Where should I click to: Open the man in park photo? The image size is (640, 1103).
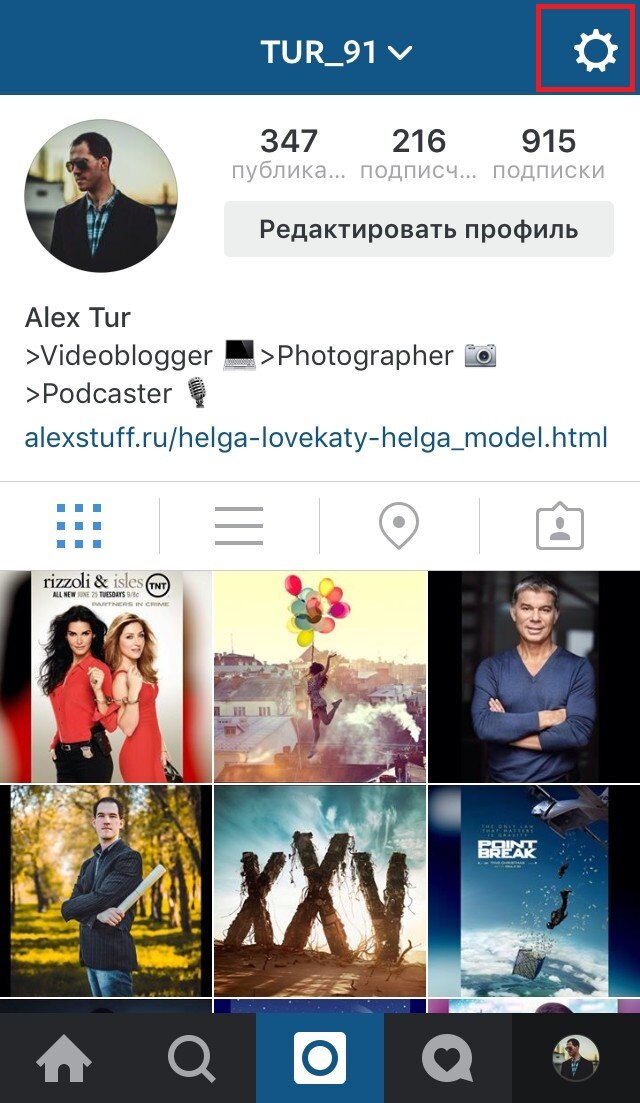click(x=105, y=891)
